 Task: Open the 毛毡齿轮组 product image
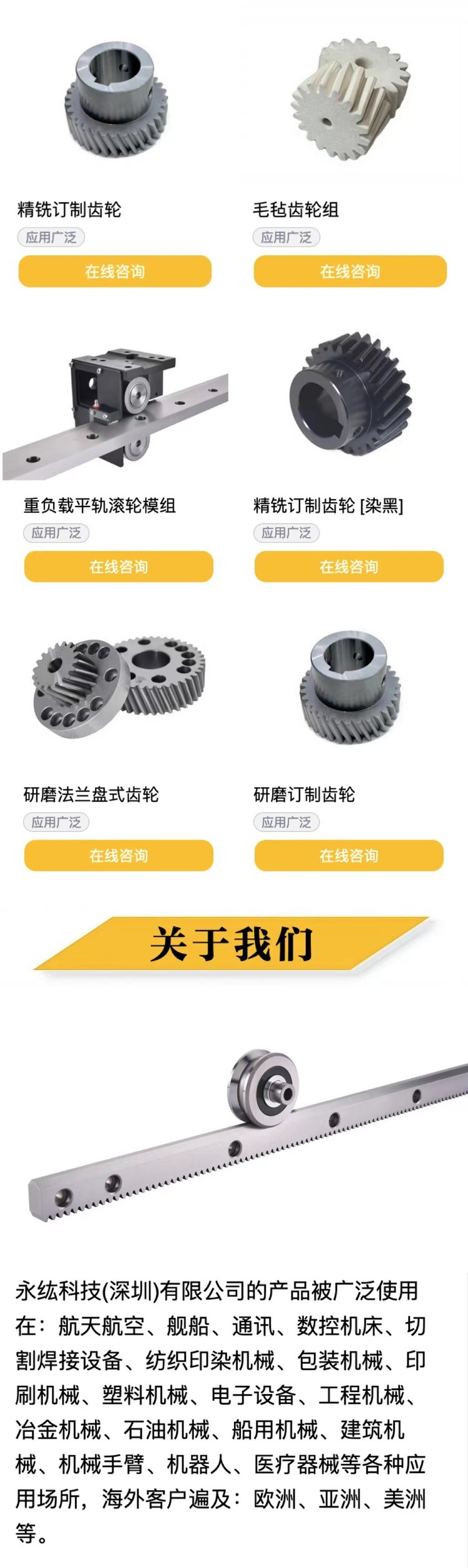point(351,100)
